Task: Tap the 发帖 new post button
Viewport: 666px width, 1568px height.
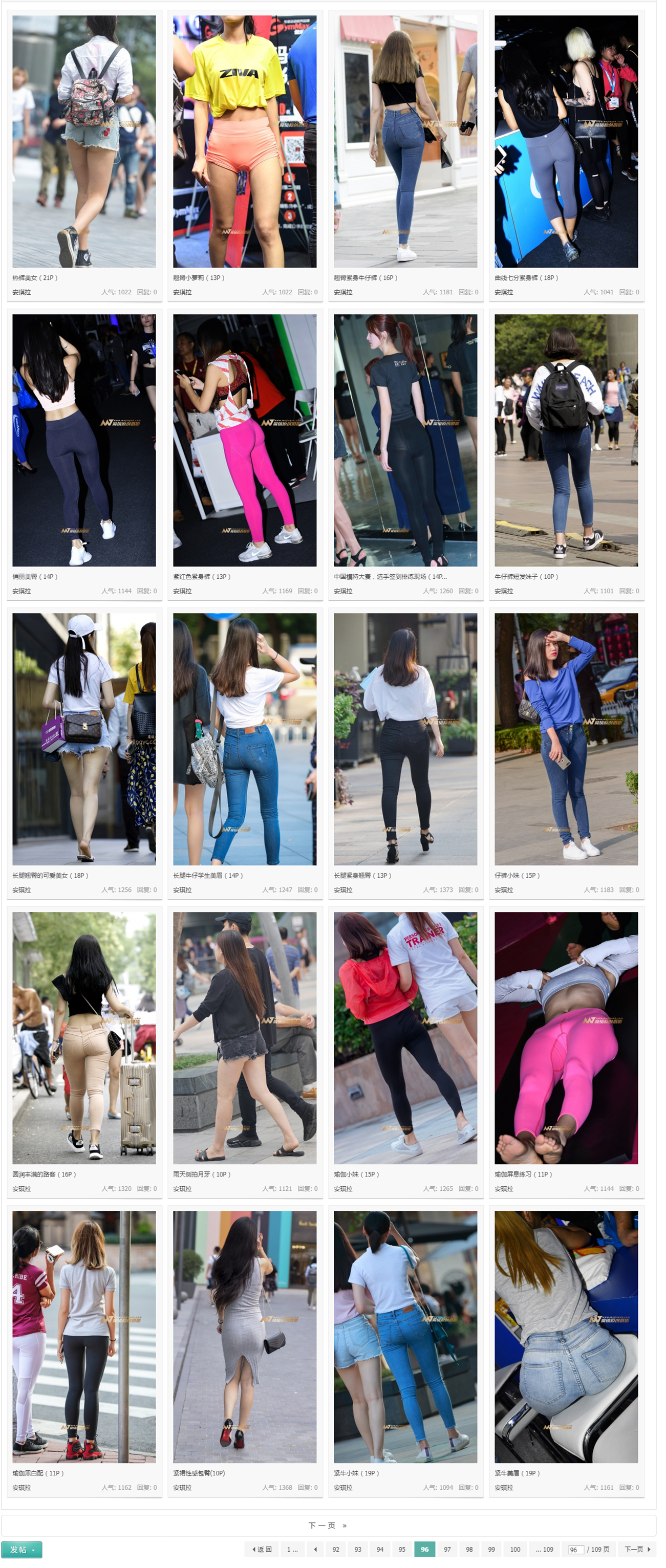Action: click(22, 1549)
